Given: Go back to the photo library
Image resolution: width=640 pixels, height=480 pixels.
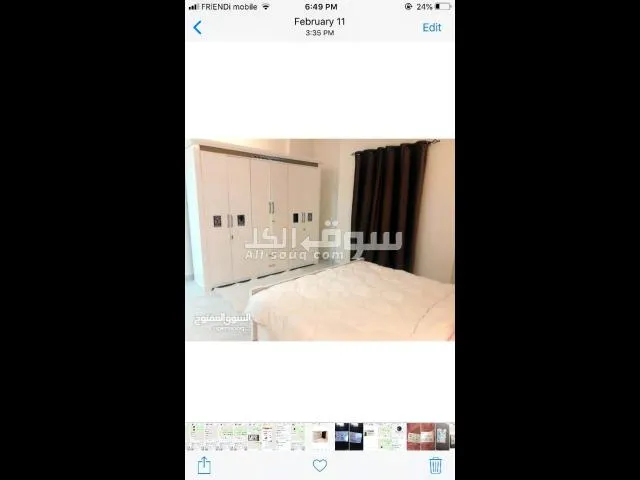Looking at the screenshot, I should tap(197, 28).
